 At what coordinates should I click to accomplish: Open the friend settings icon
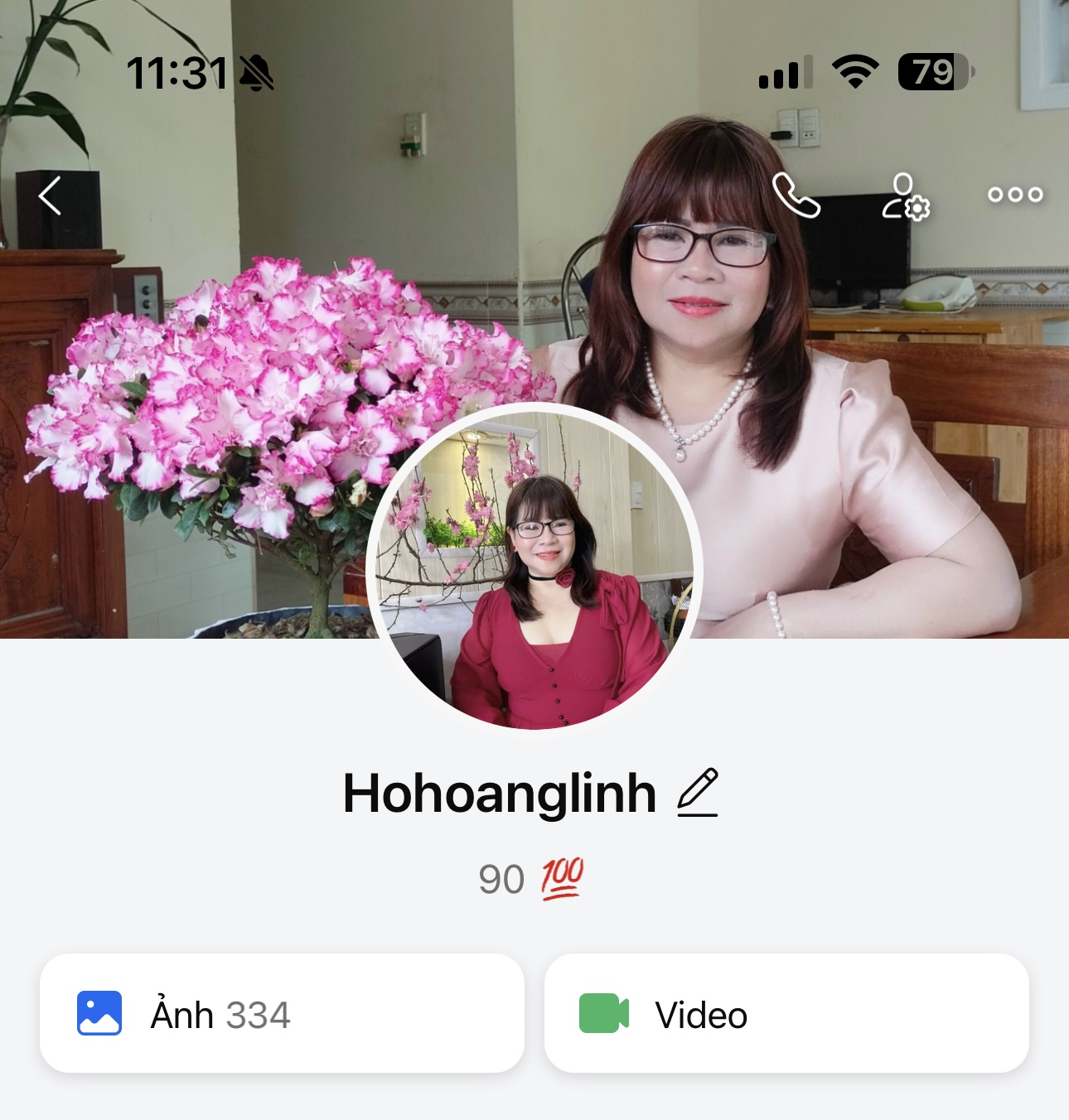click(905, 196)
